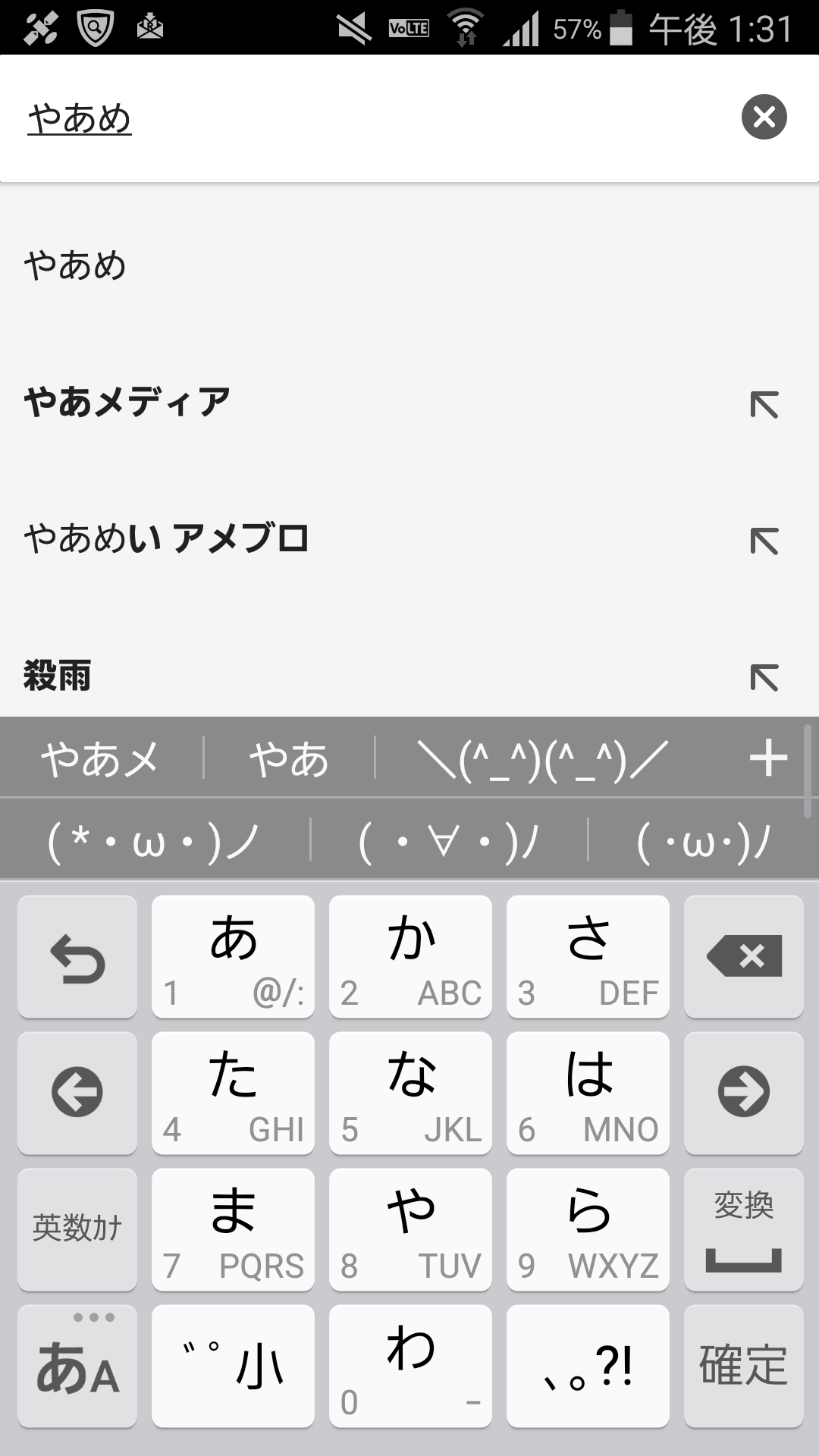The image size is (819, 1456).
Task: Tap the 確定 confirm key
Action: coord(743,1365)
